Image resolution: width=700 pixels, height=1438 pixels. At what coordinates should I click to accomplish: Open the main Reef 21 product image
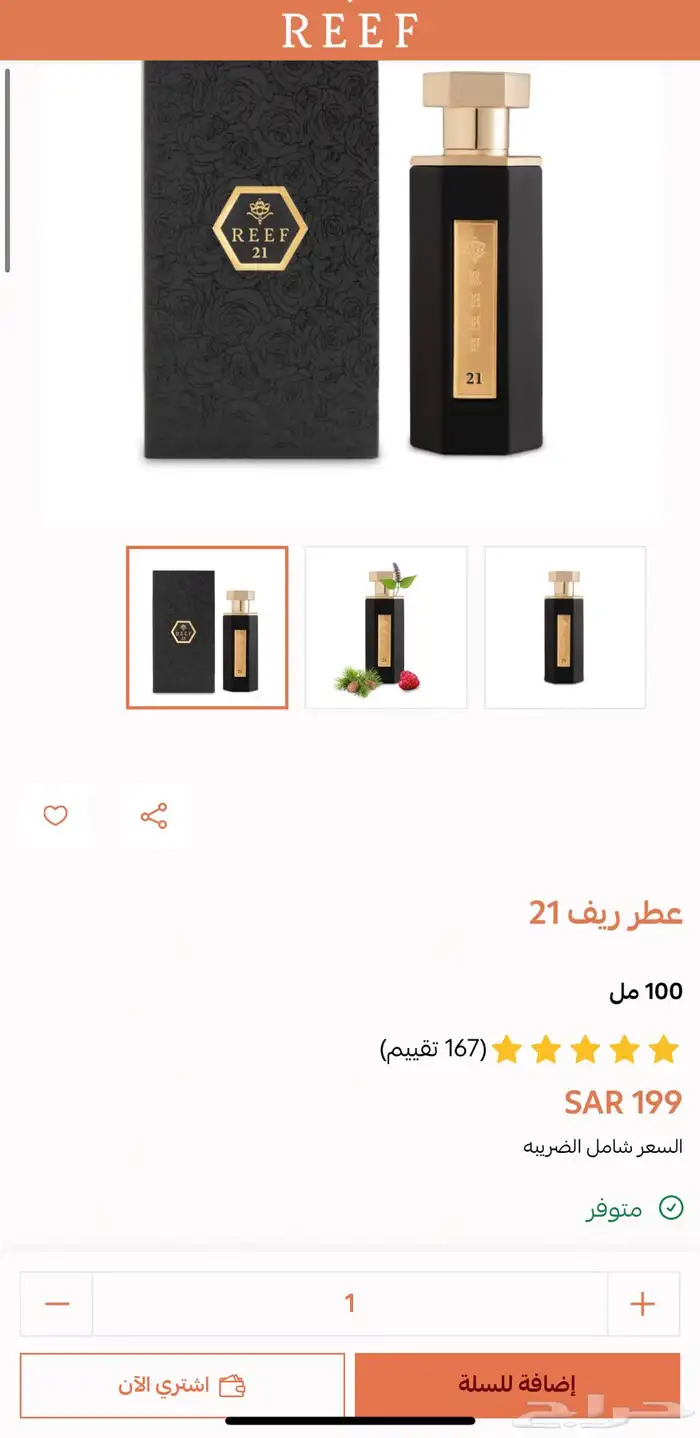click(x=350, y=270)
